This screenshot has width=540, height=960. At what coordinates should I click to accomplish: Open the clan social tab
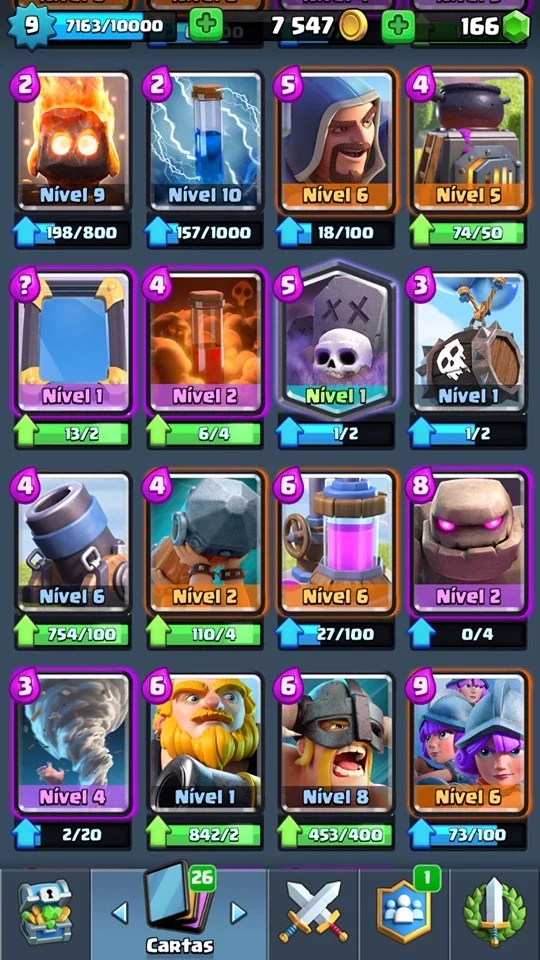pos(404,912)
